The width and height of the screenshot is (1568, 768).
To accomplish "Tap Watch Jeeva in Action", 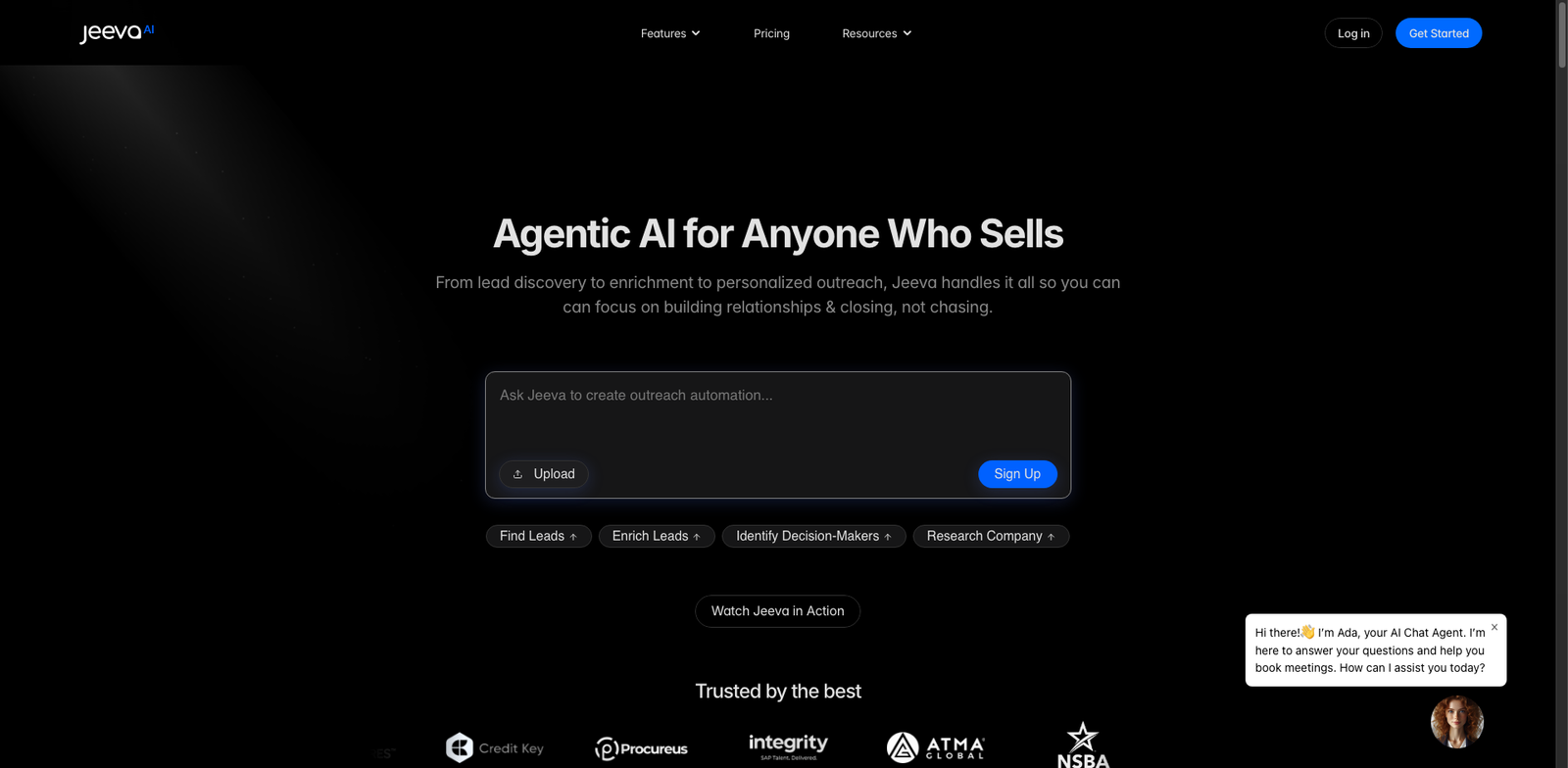I will 777,611.
